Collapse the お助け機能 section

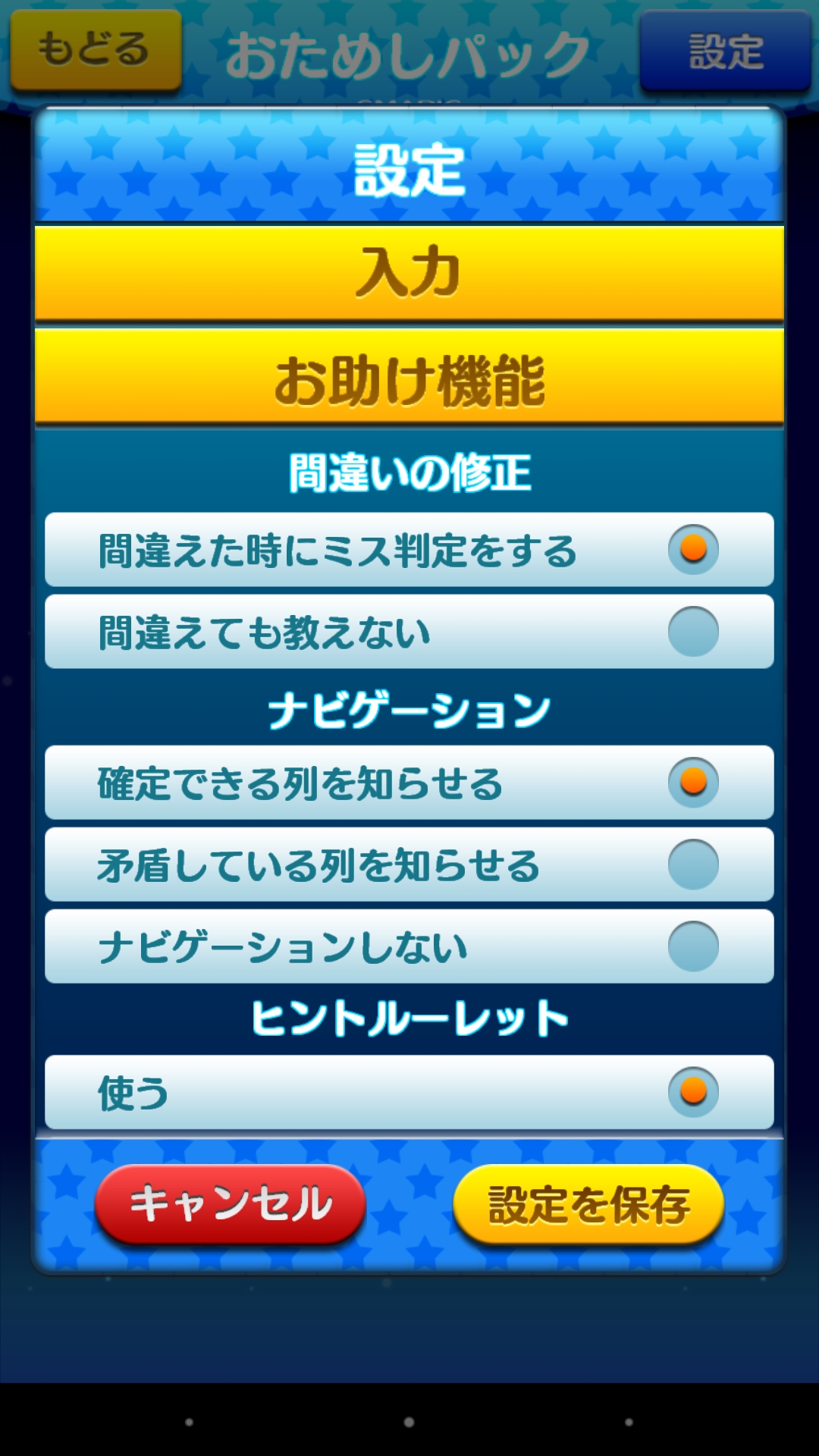(409, 378)
